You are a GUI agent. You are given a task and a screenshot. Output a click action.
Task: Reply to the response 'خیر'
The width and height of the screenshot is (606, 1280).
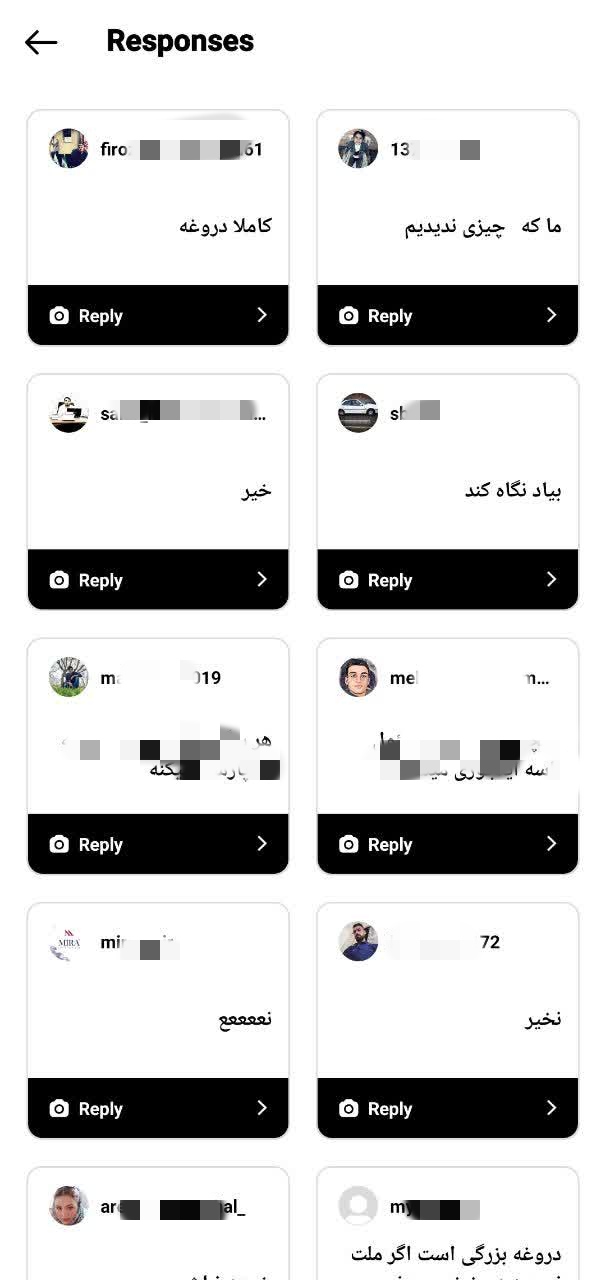tap(158, 580)
